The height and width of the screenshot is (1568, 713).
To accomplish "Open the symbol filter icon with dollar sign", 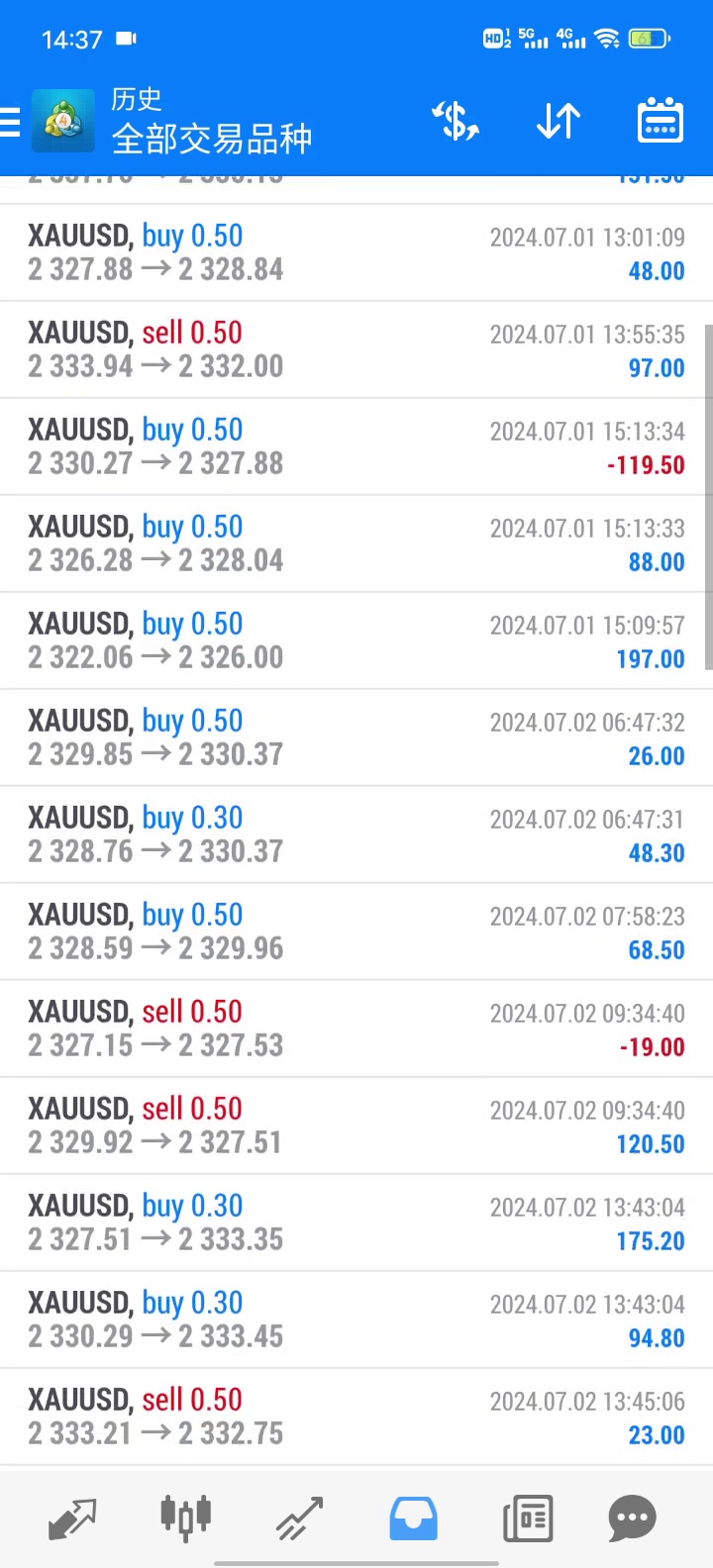I will (457, 122).
